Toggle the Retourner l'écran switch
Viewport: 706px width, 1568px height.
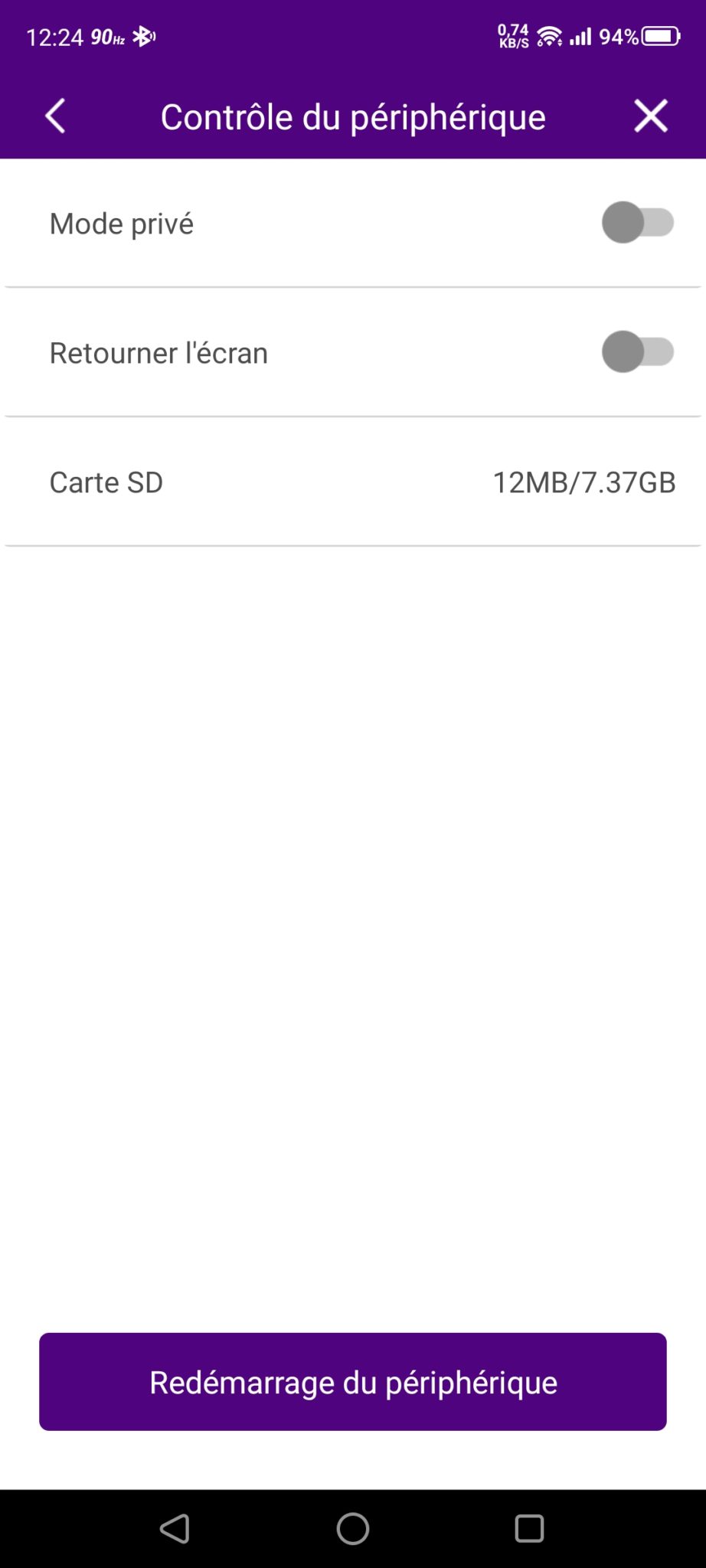click(638, 352)
